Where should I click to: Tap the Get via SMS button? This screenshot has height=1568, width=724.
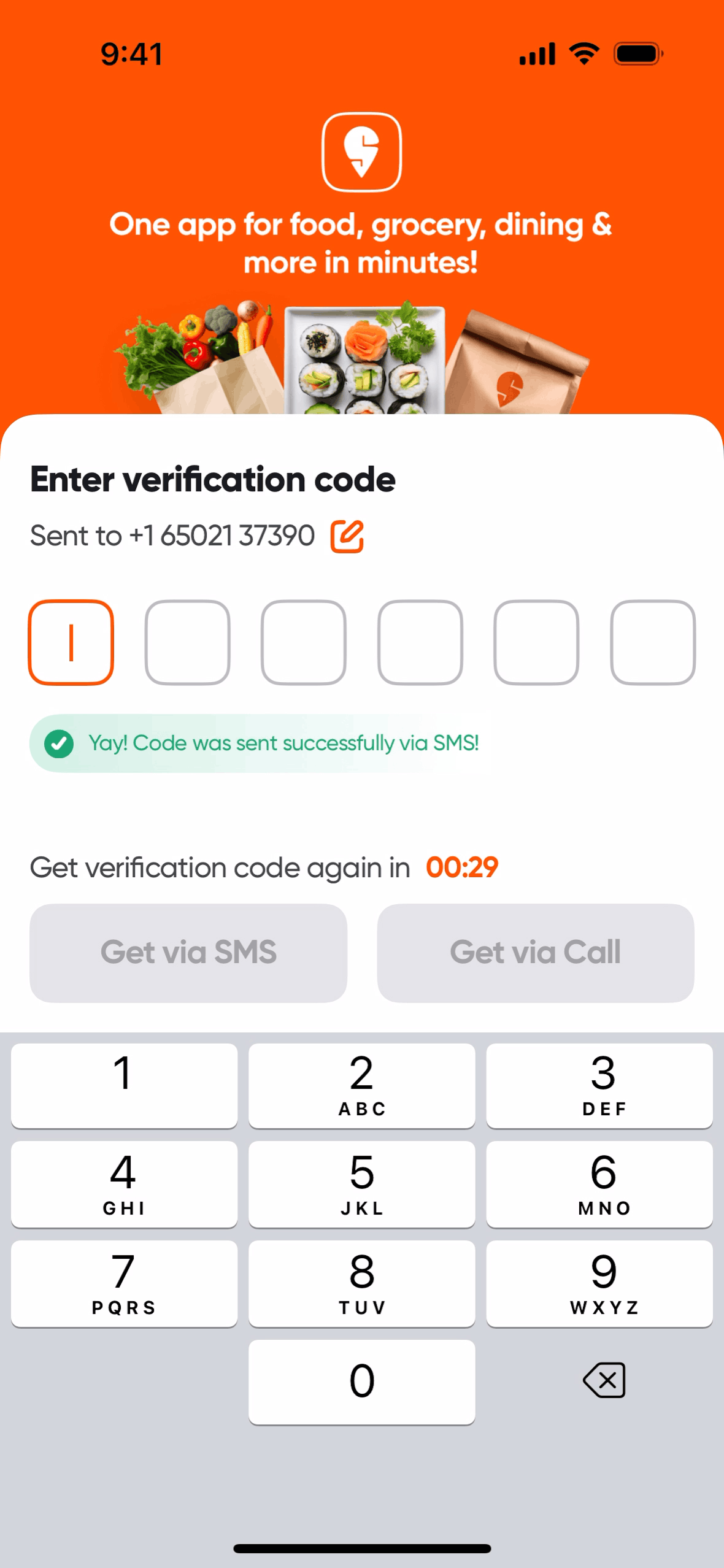(188, 953)
